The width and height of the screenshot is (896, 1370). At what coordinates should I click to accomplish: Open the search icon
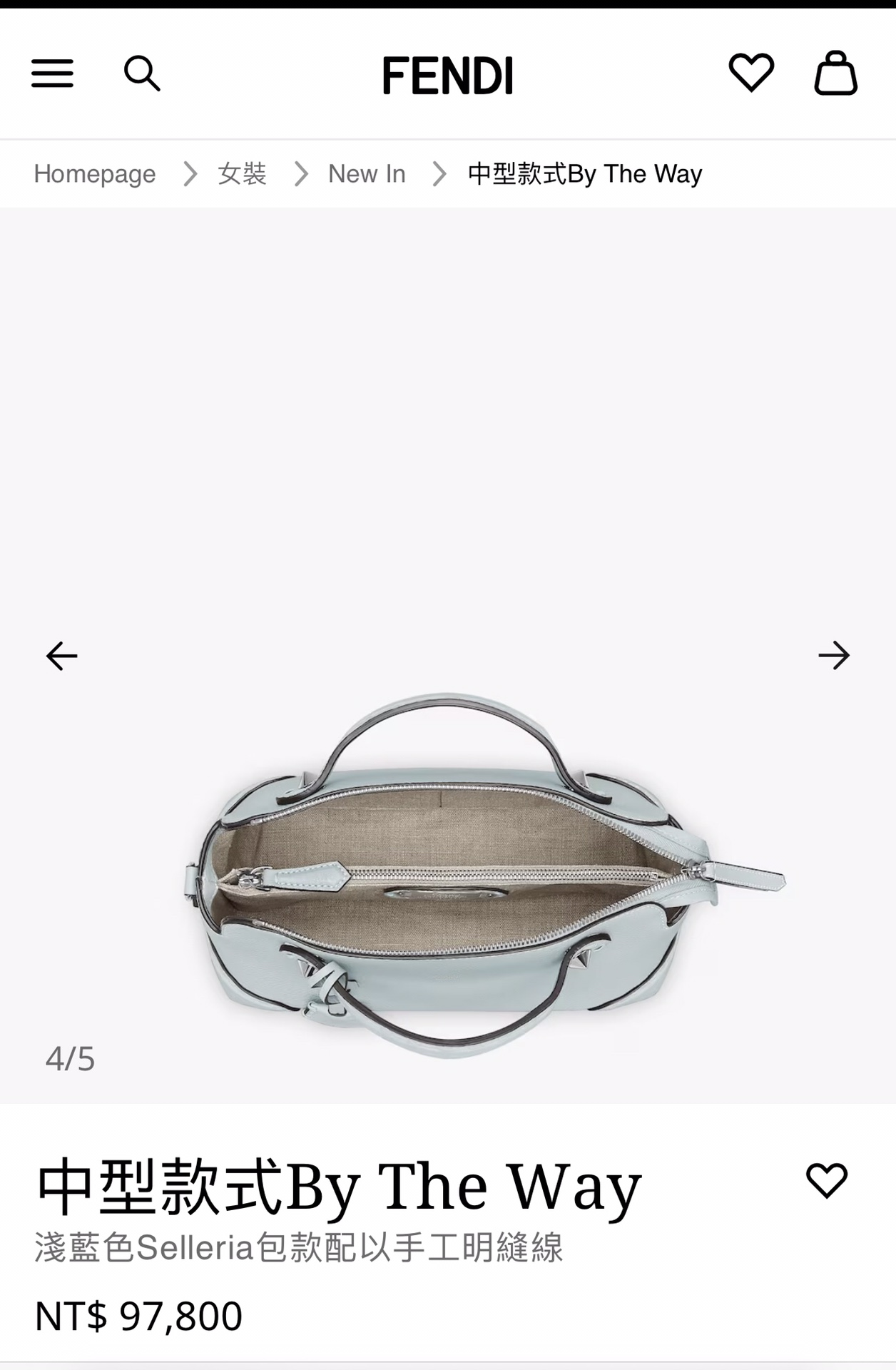tap(142, 73)
